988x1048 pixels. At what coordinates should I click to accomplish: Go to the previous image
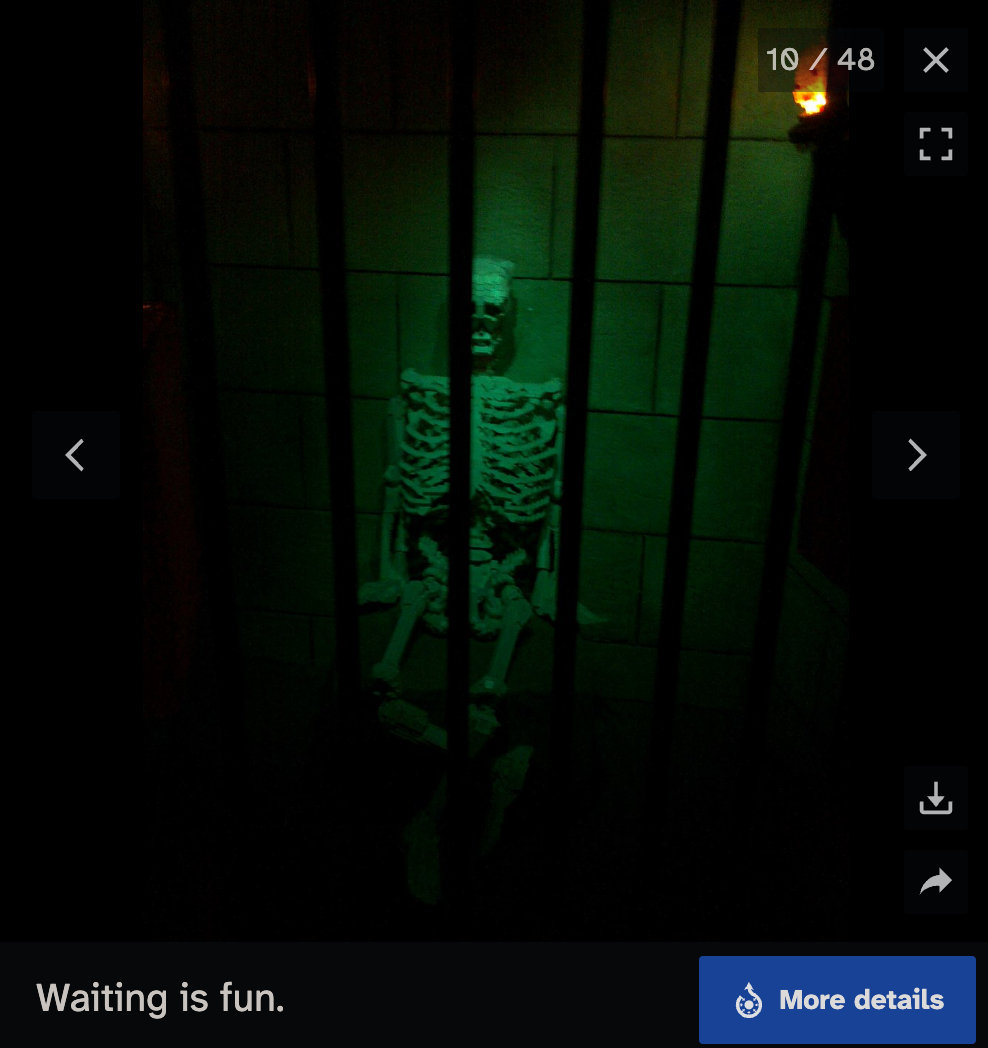point(75,455)
